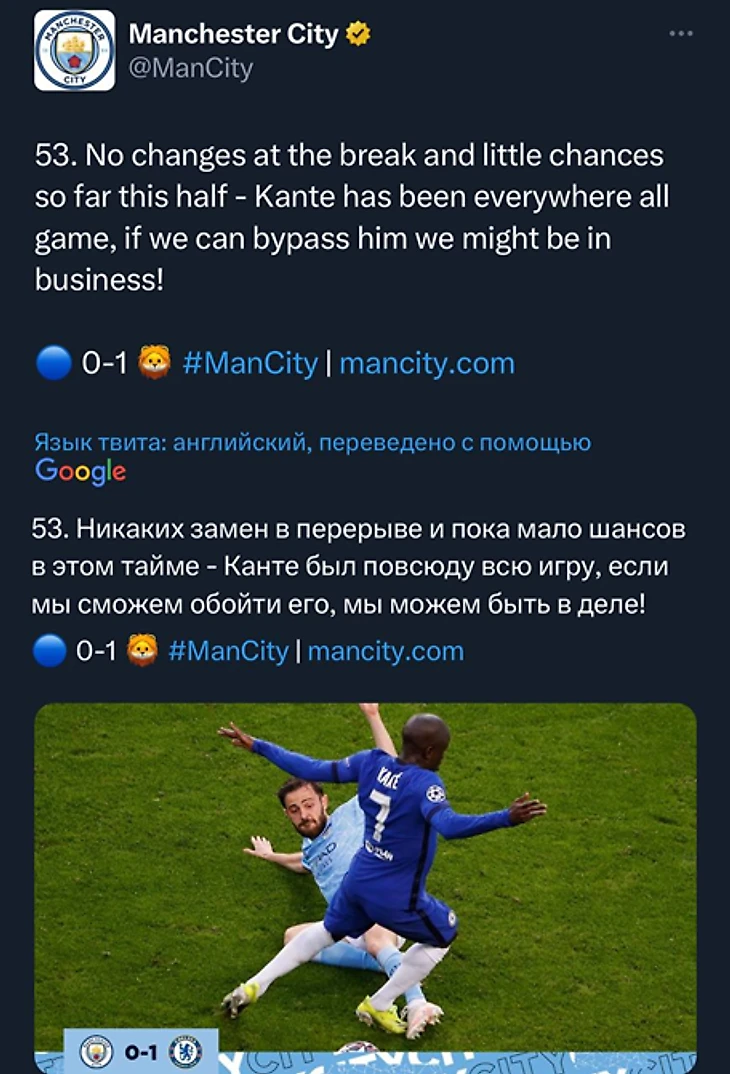
Task: Open #ManCity hashtag in original tweet
Action: (250, 363)
